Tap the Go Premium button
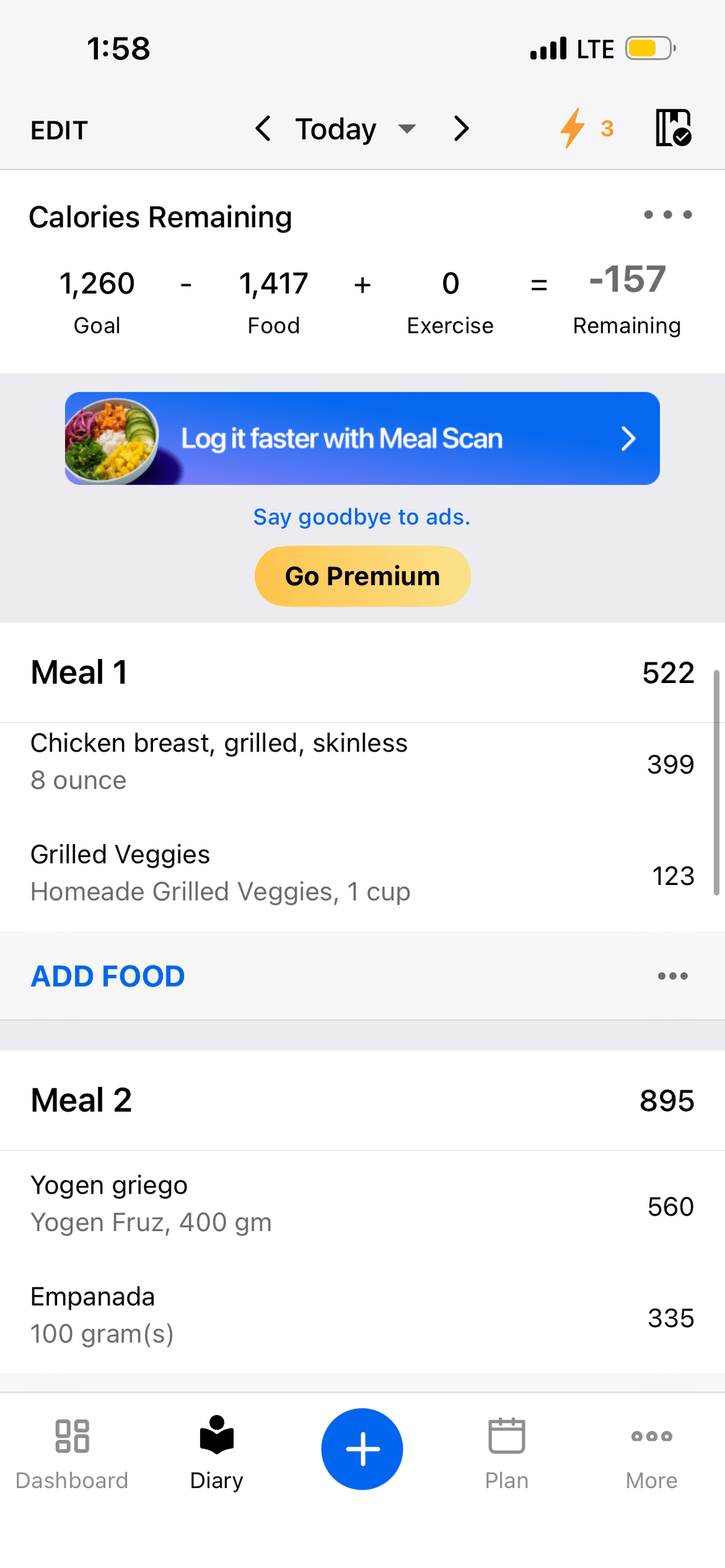Image resolution: width=725 pixels, height=1568 pixels. [362, 576]
